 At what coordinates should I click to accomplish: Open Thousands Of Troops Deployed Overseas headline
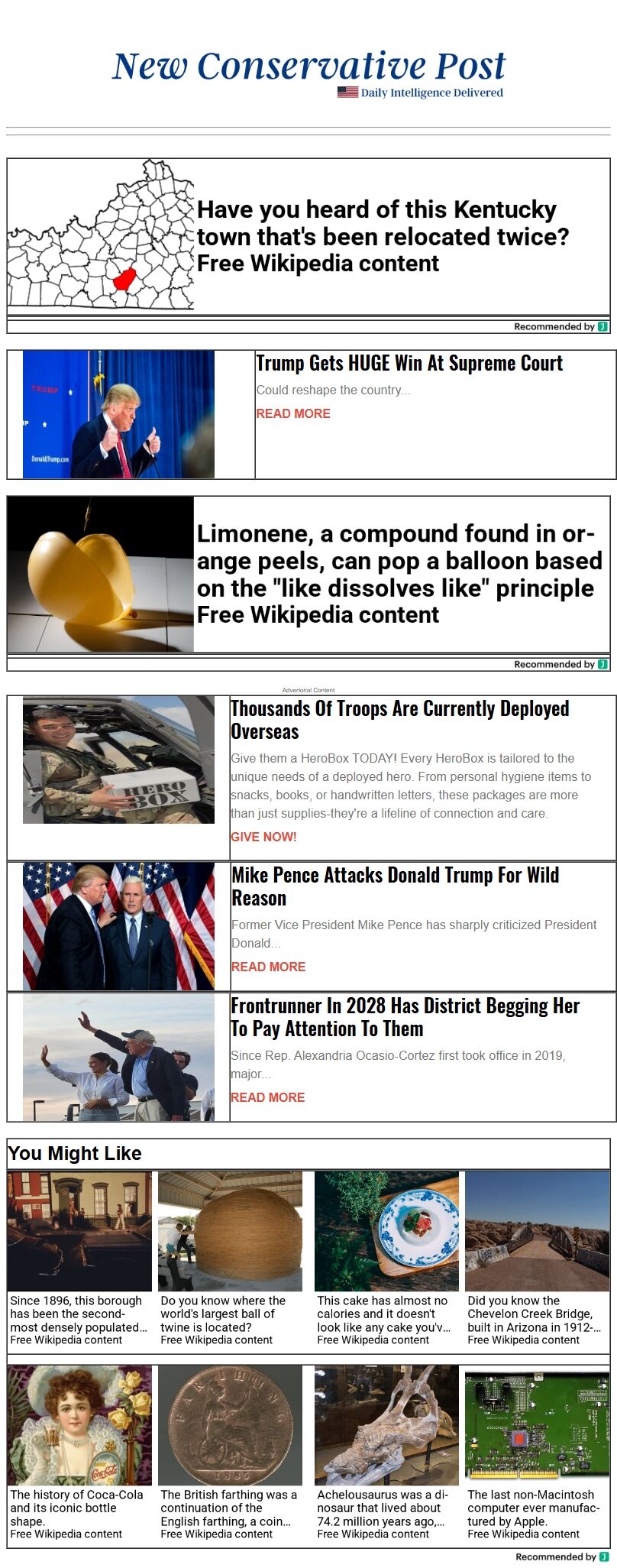click(x=399, y=719)
